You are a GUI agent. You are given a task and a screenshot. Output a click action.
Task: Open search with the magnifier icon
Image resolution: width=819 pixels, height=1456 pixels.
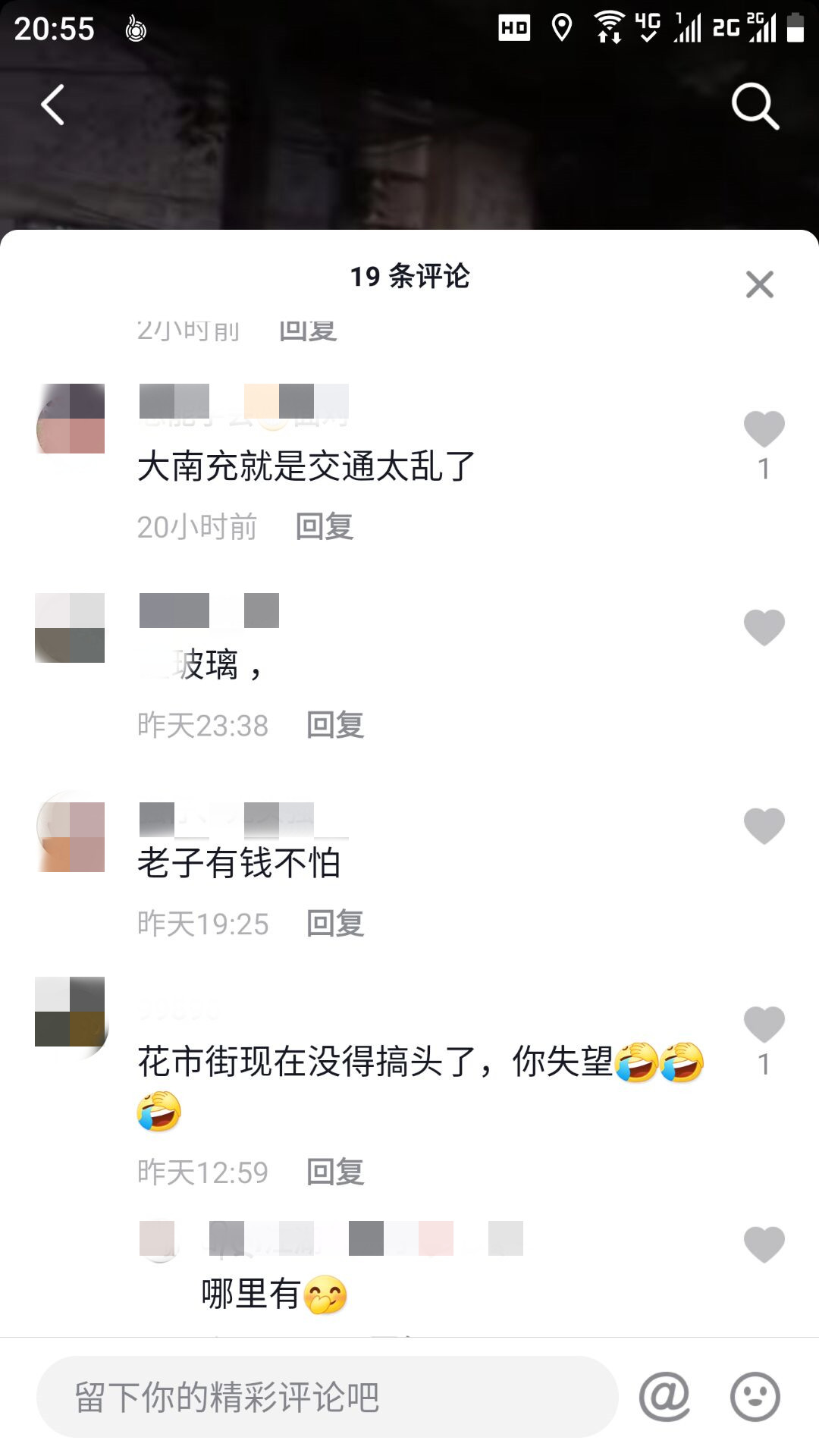pyautogui.click(x=755, y=106)
